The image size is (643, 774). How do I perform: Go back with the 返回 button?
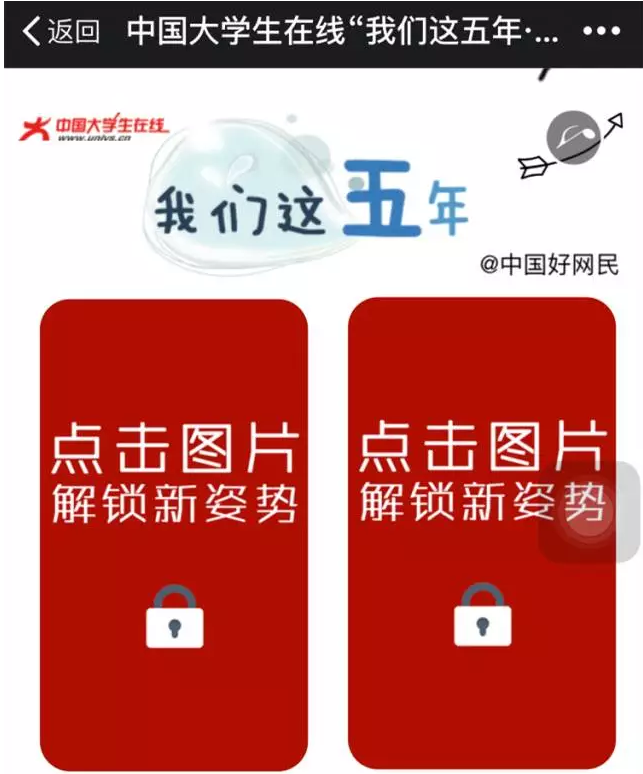60,32
